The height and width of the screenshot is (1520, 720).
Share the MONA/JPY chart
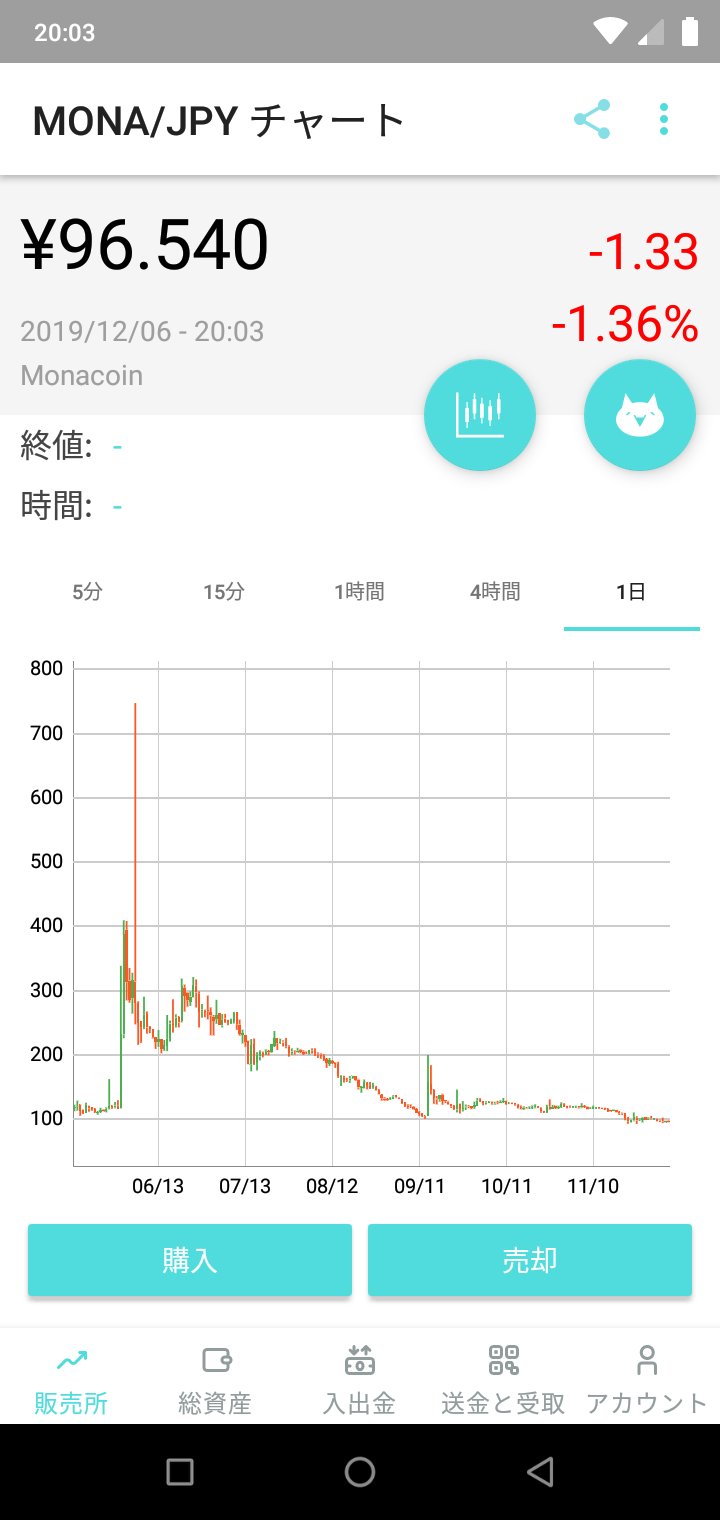coord(592,120)
